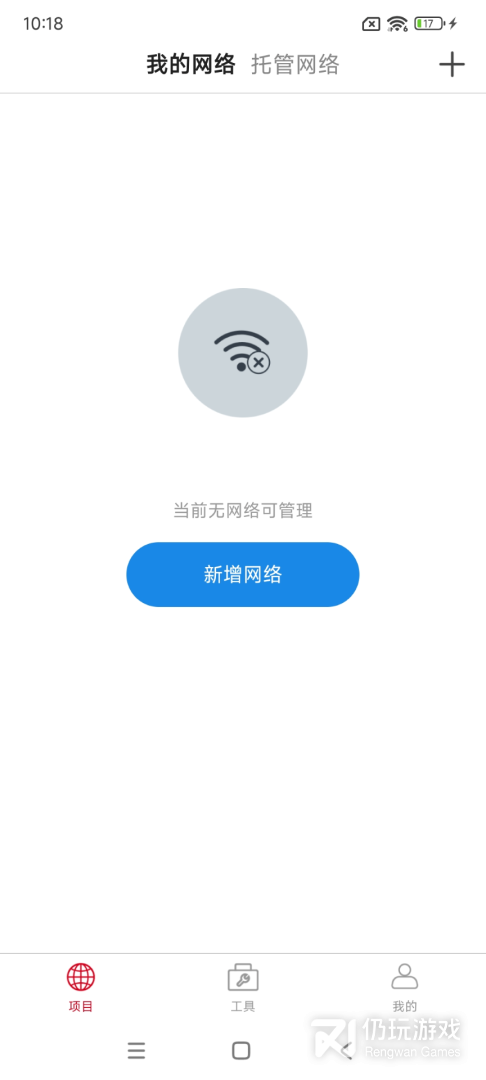Tap the system home button
Image resolution: width=486 pixels, height=1080 pixels.
241,1050
